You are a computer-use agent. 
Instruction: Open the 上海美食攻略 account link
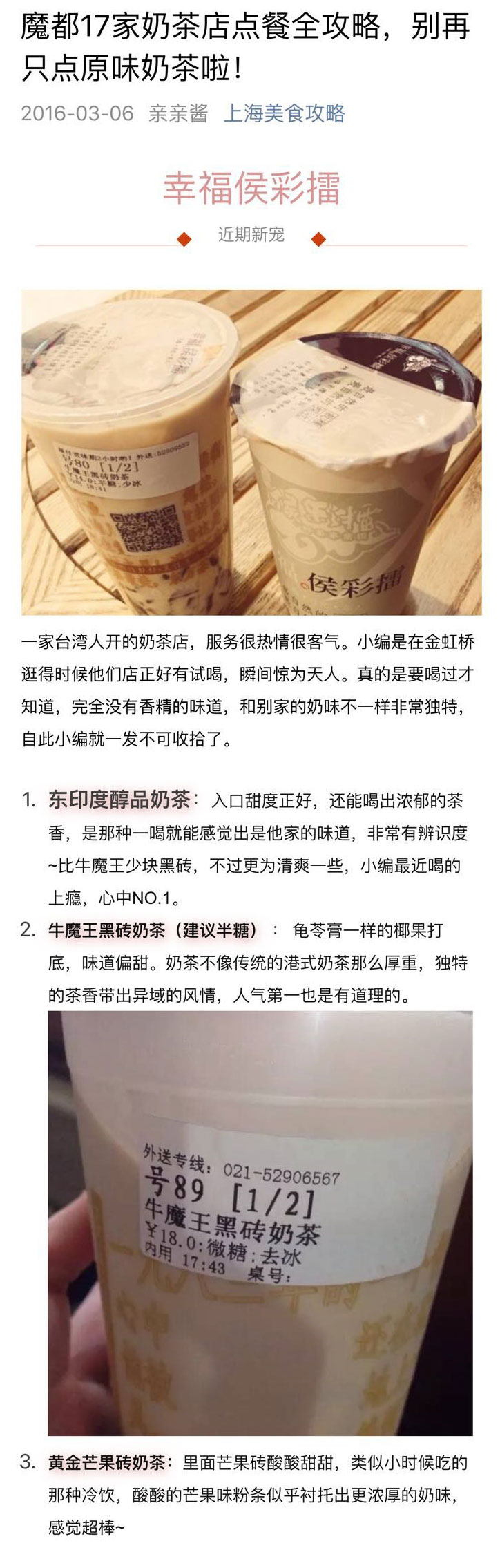(284, 113)
